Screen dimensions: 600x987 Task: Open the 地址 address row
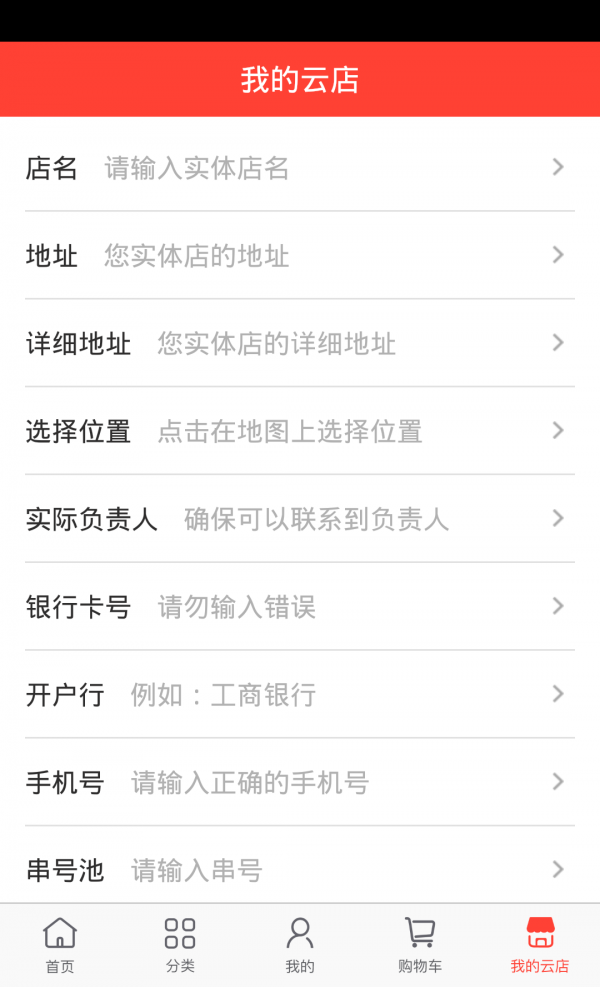[x=300, y=256]
